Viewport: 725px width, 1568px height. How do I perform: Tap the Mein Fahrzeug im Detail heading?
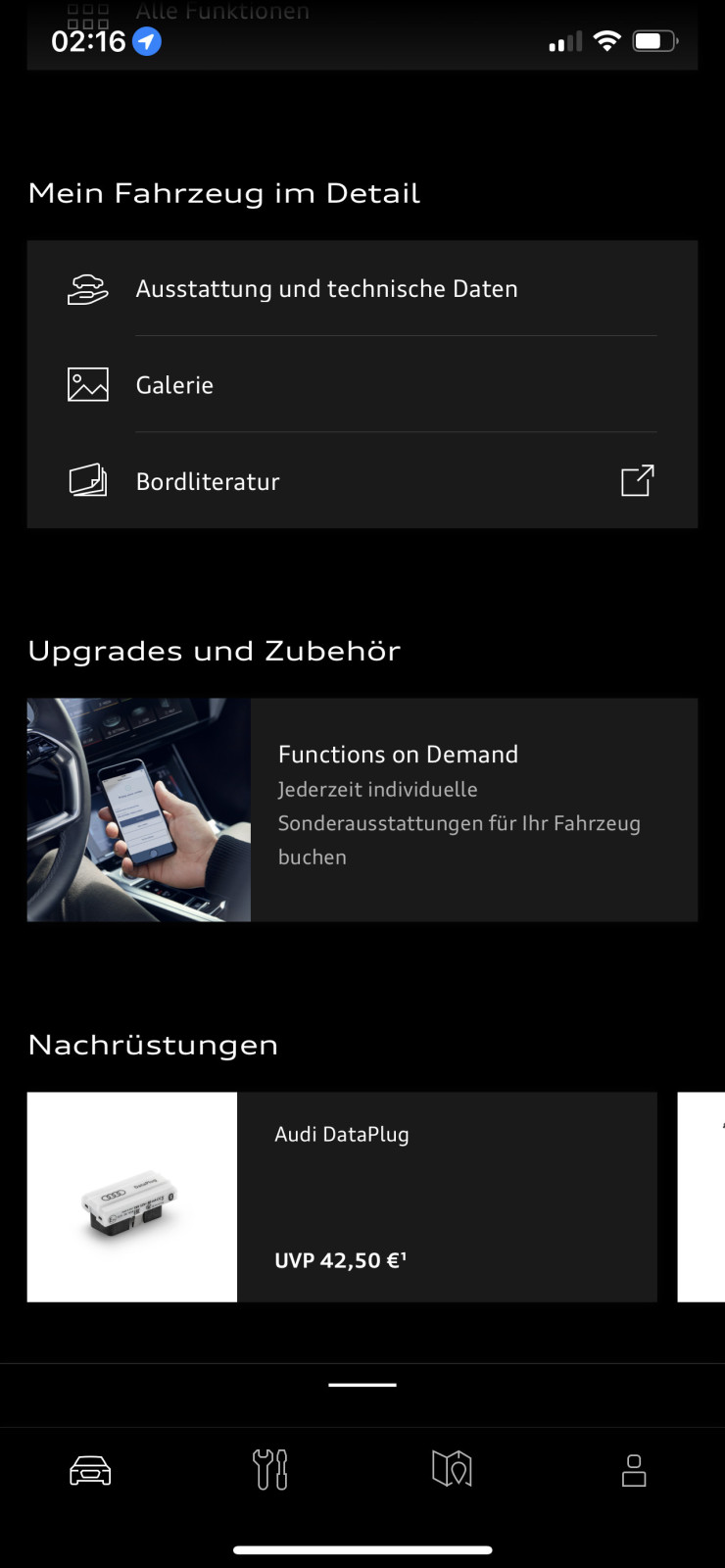224,193
